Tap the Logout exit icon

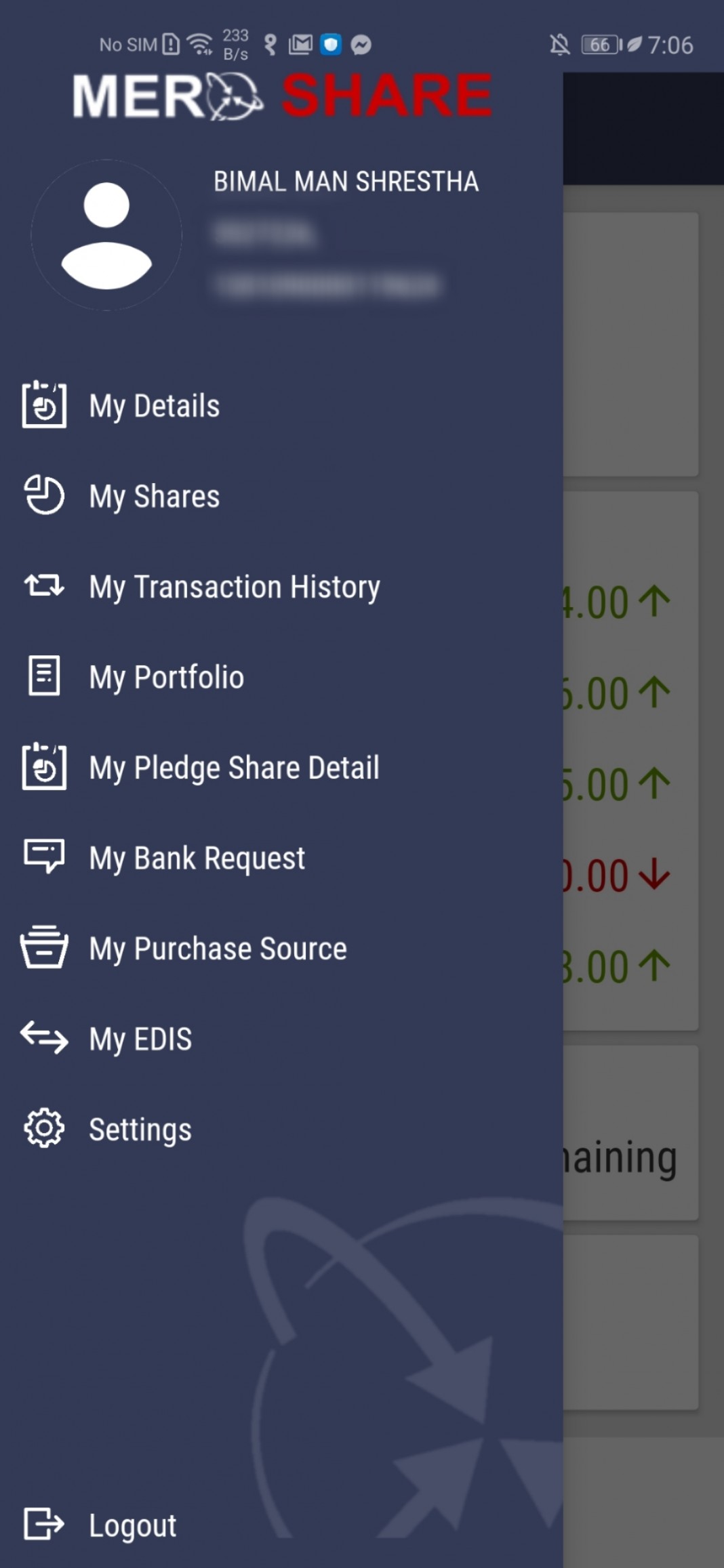(43, 1524)
